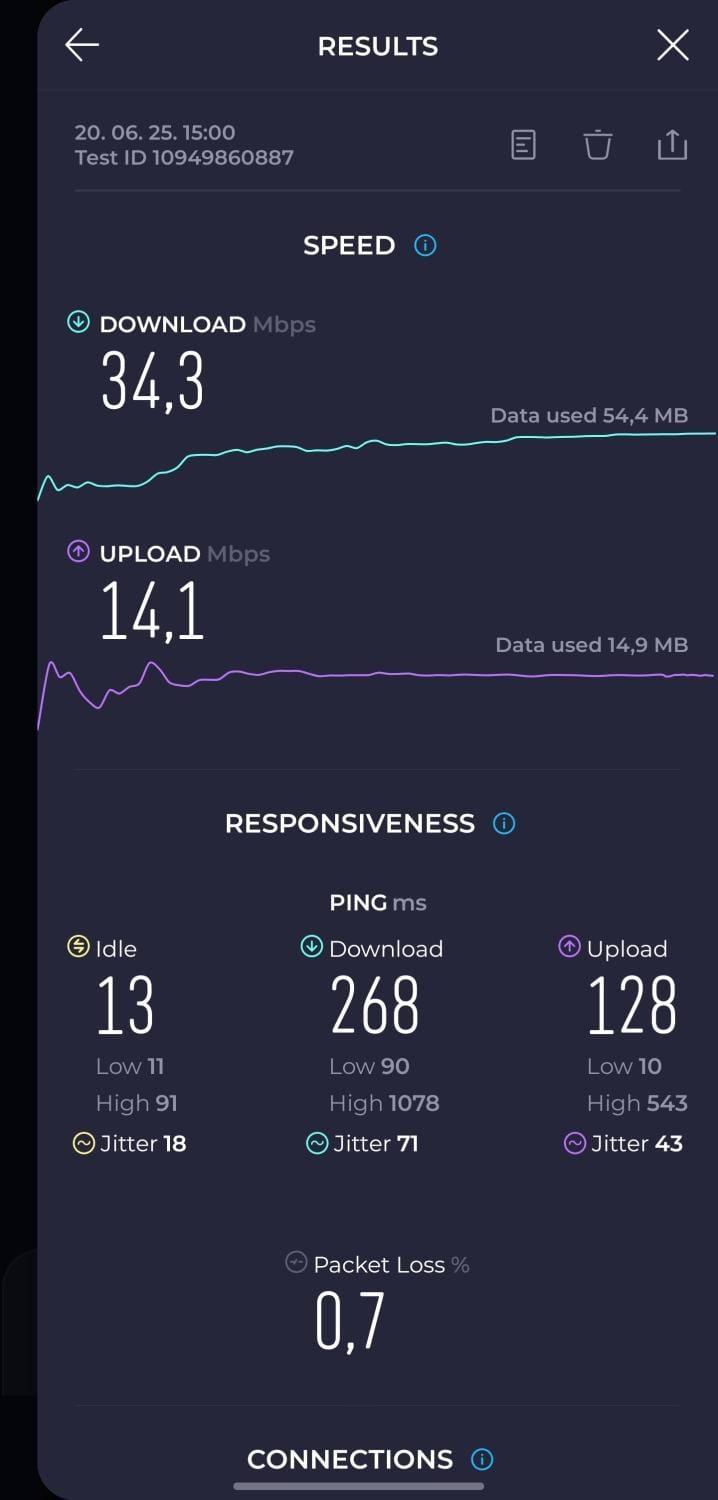
Task: Open the info icon beside RESPONSIVENESS
Action: pos(504,824)
